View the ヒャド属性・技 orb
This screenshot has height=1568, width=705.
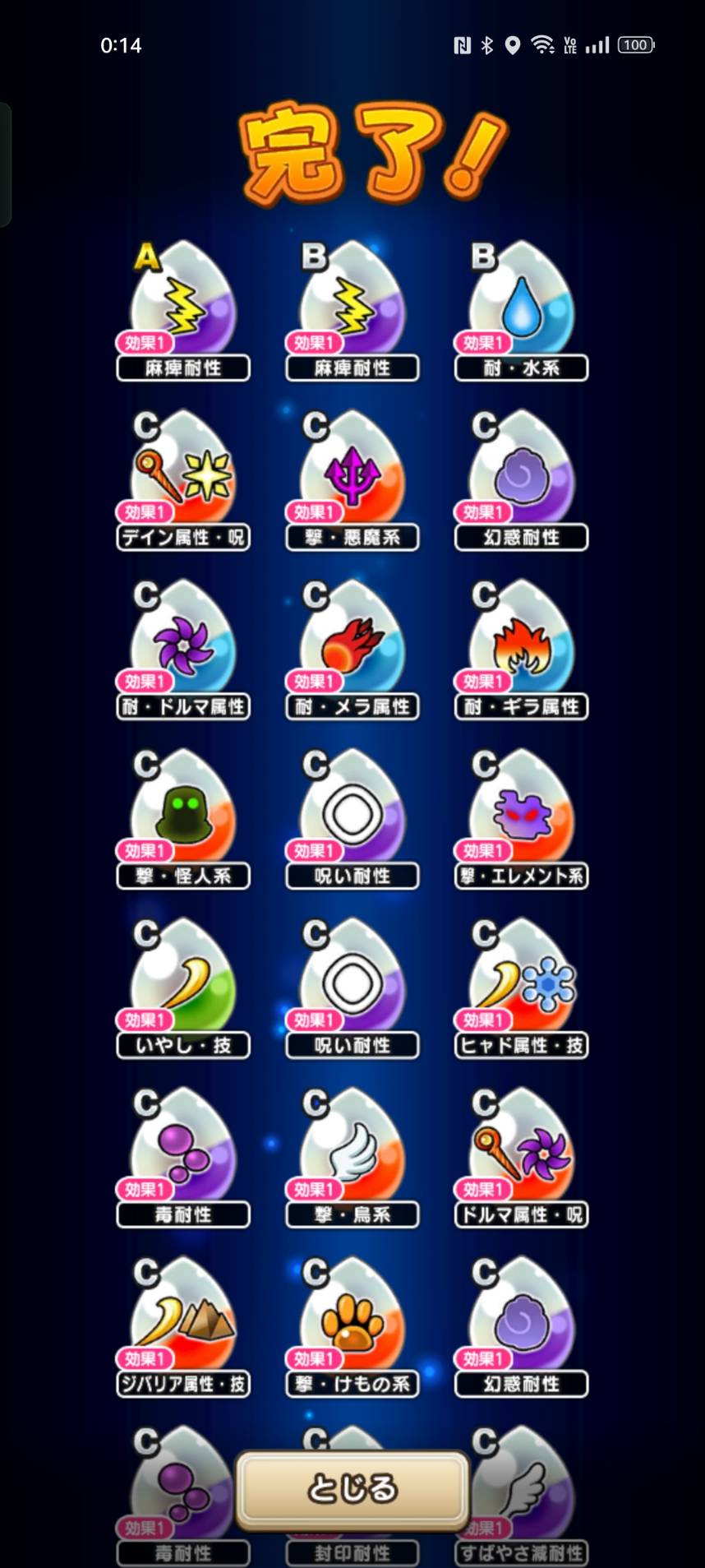coord(522,986)
